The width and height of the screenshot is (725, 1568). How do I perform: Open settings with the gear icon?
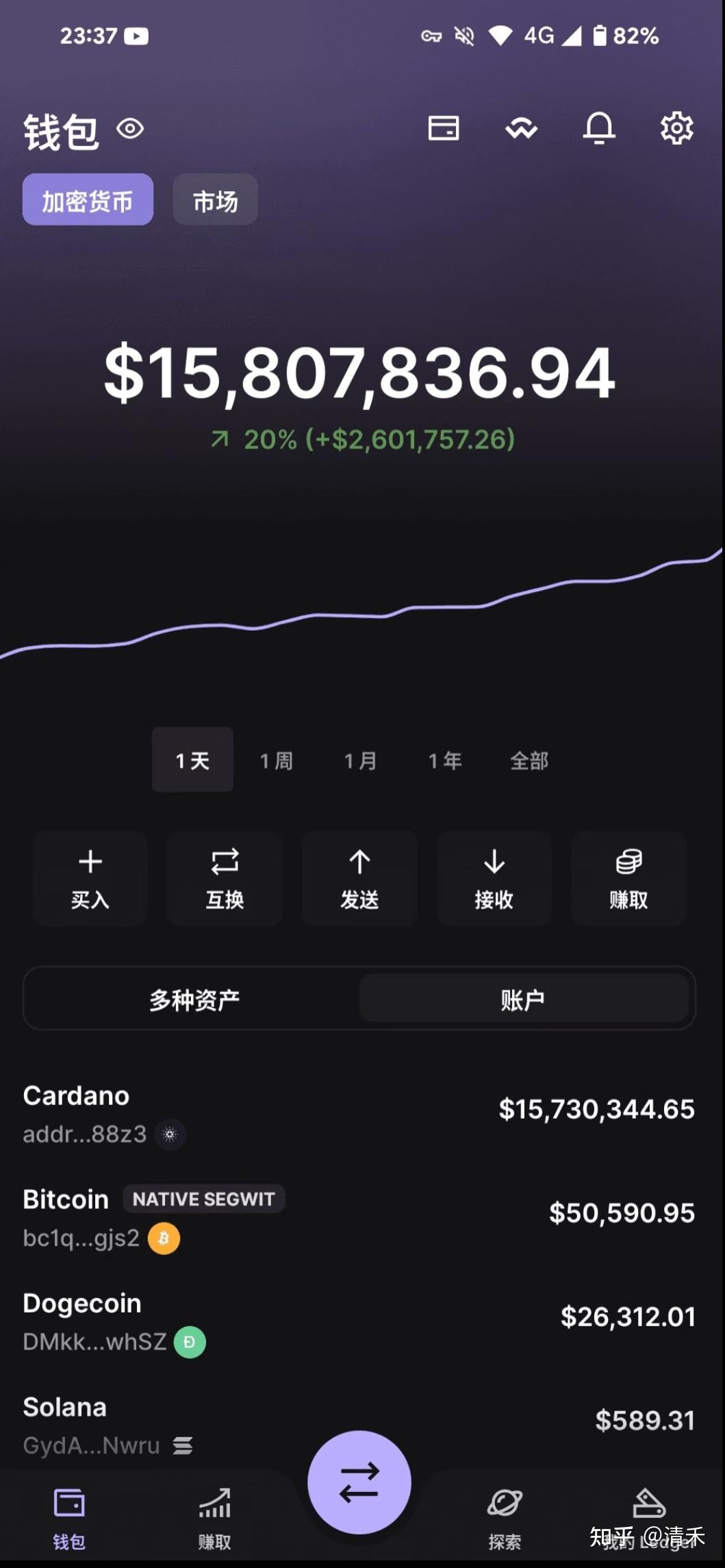(x=677, y=129)
